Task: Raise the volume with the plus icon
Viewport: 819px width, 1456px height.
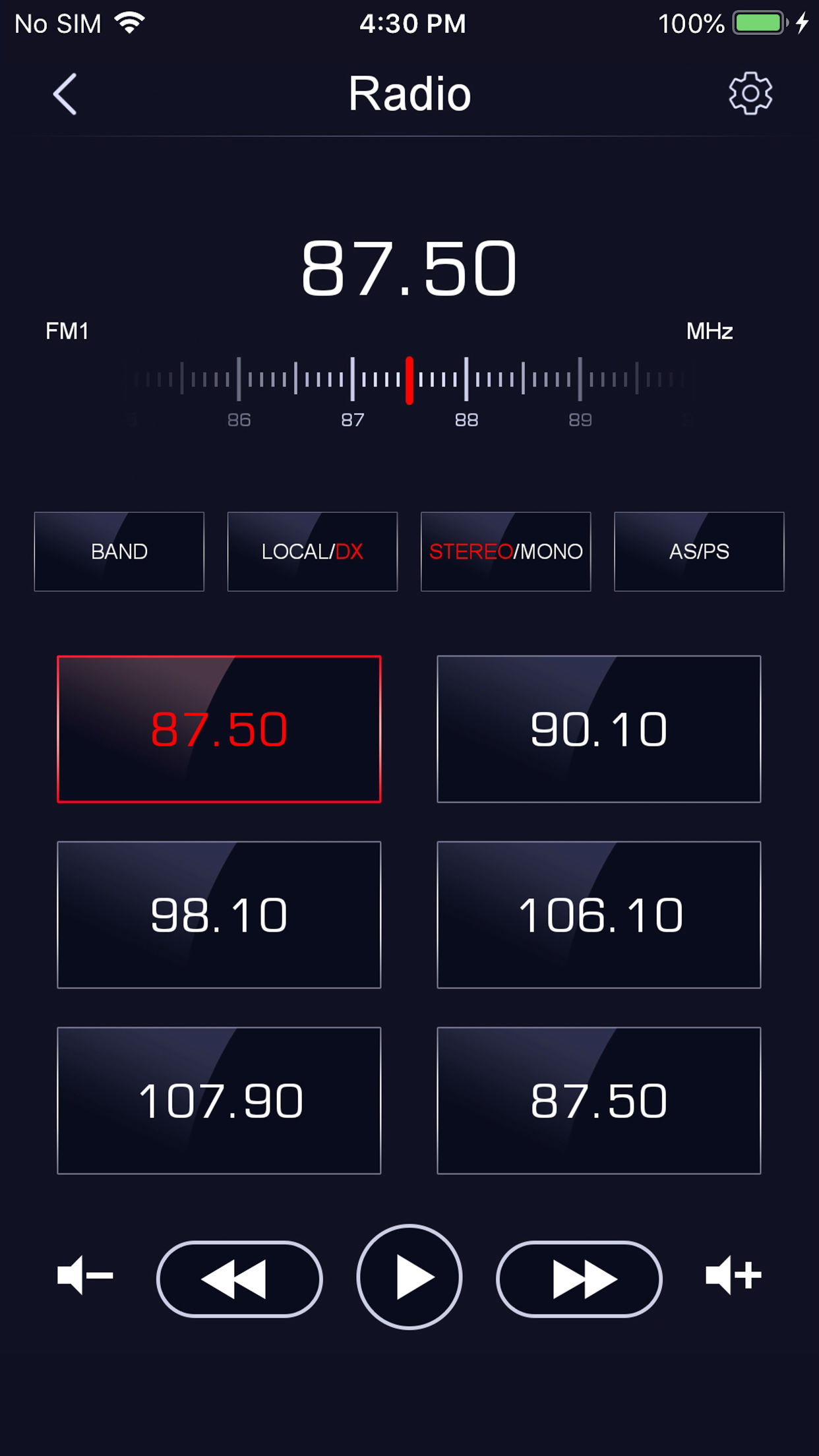Action: point(734,1277)
